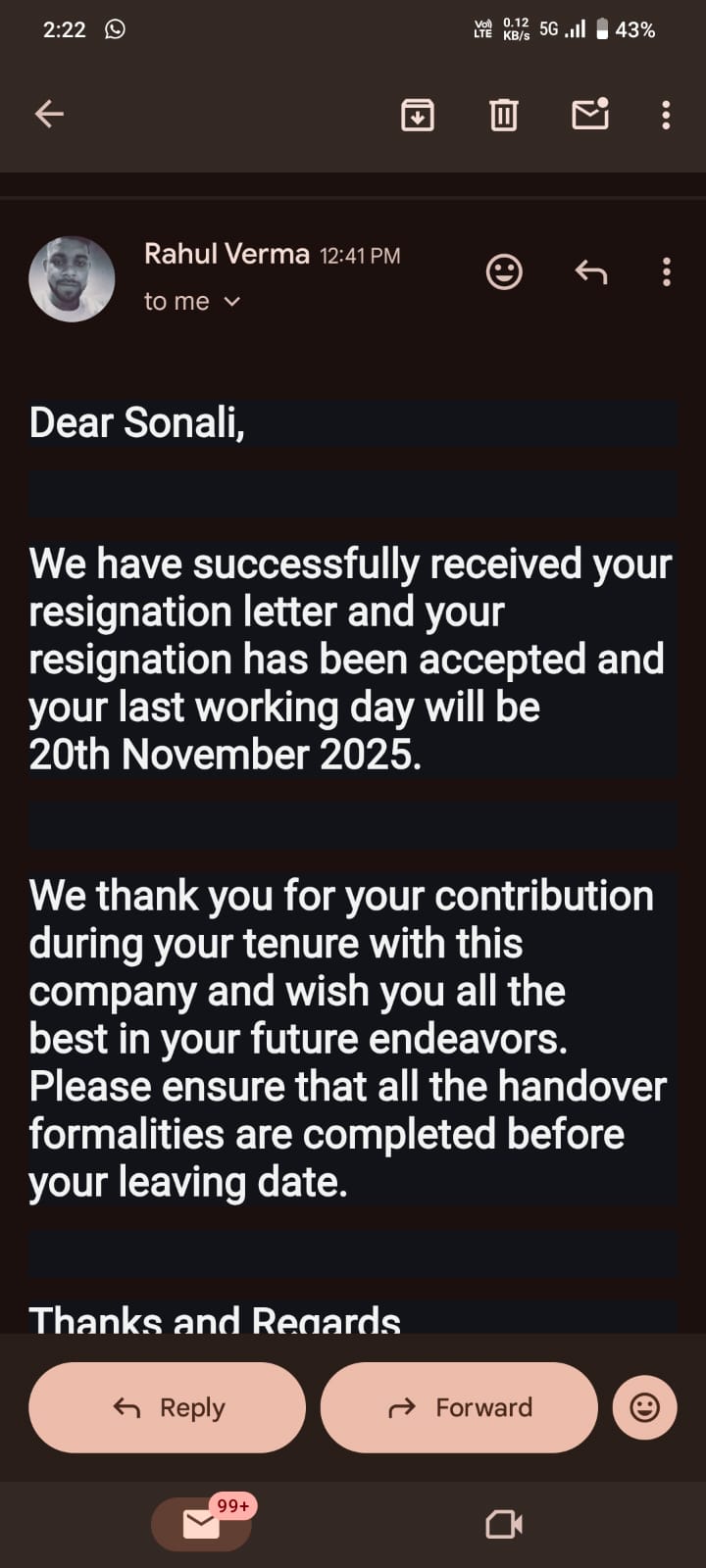The width and height of the screenshot is (706, 1568).
Task: Add emoji reaction beside Rahul Verma's name
Action: point(504,271)
